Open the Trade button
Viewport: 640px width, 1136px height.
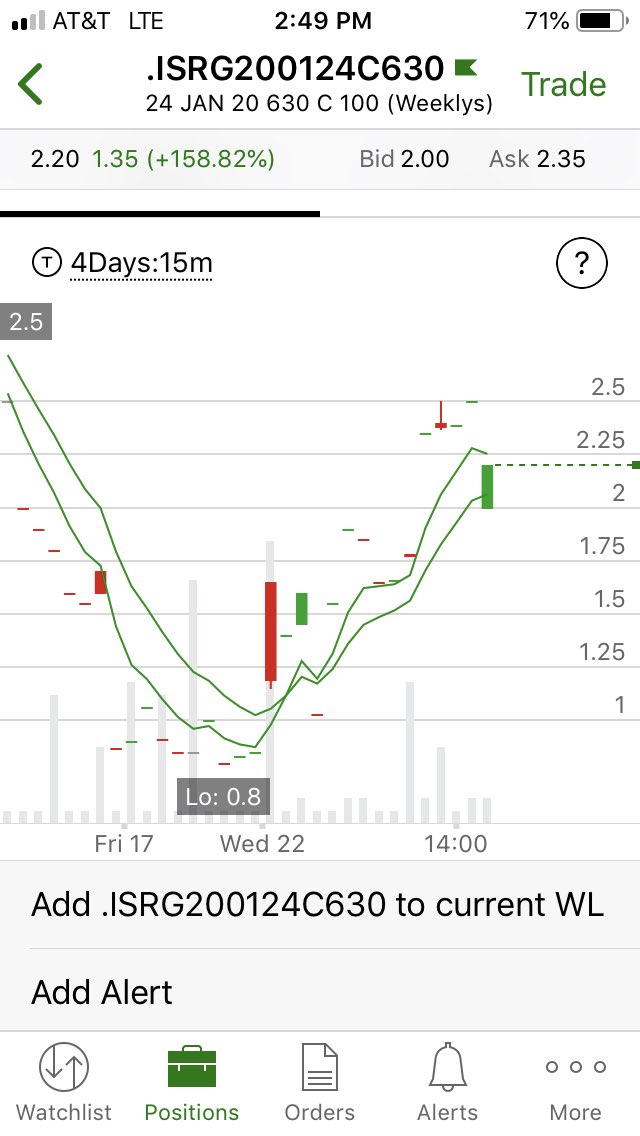tap(563, 84)
